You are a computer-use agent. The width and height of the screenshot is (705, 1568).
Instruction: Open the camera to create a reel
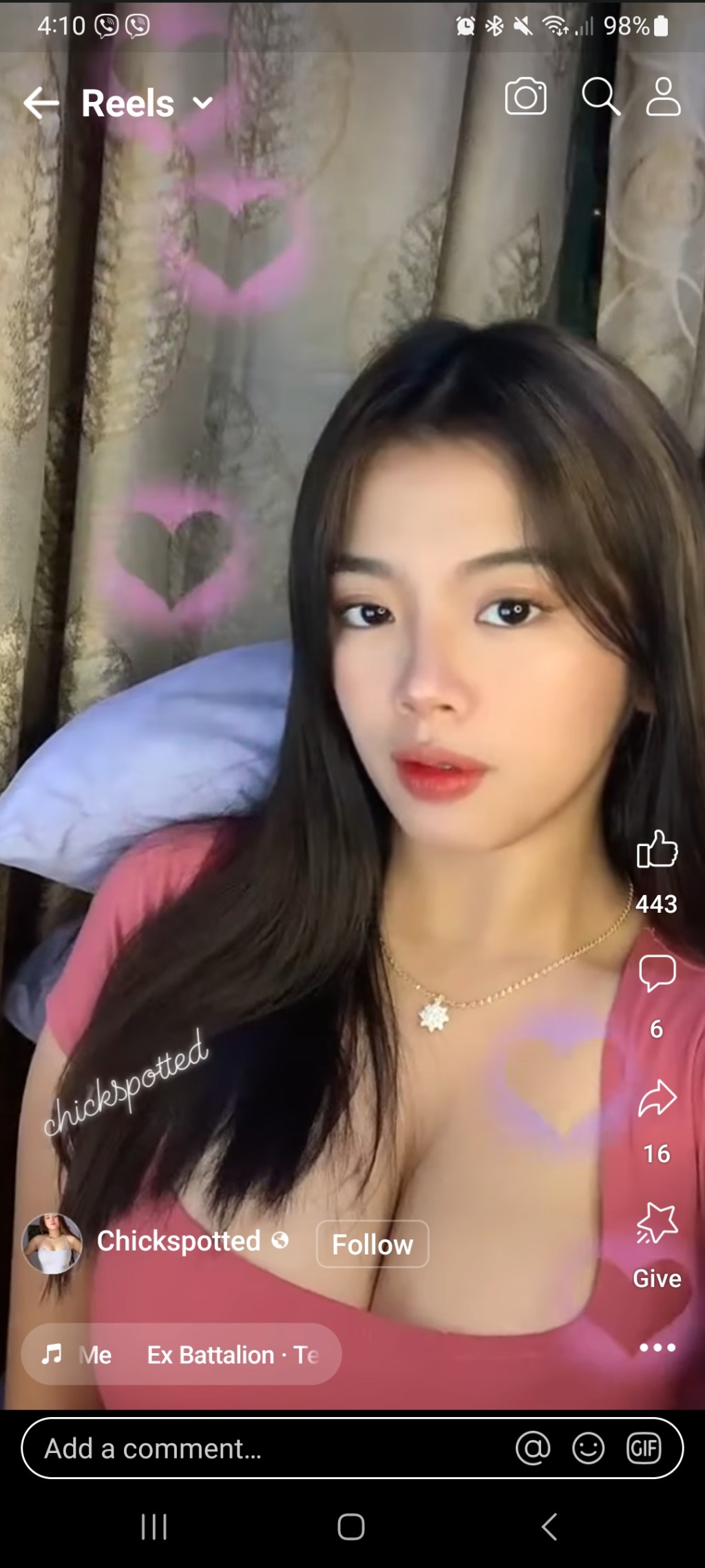tap(525, 96)
